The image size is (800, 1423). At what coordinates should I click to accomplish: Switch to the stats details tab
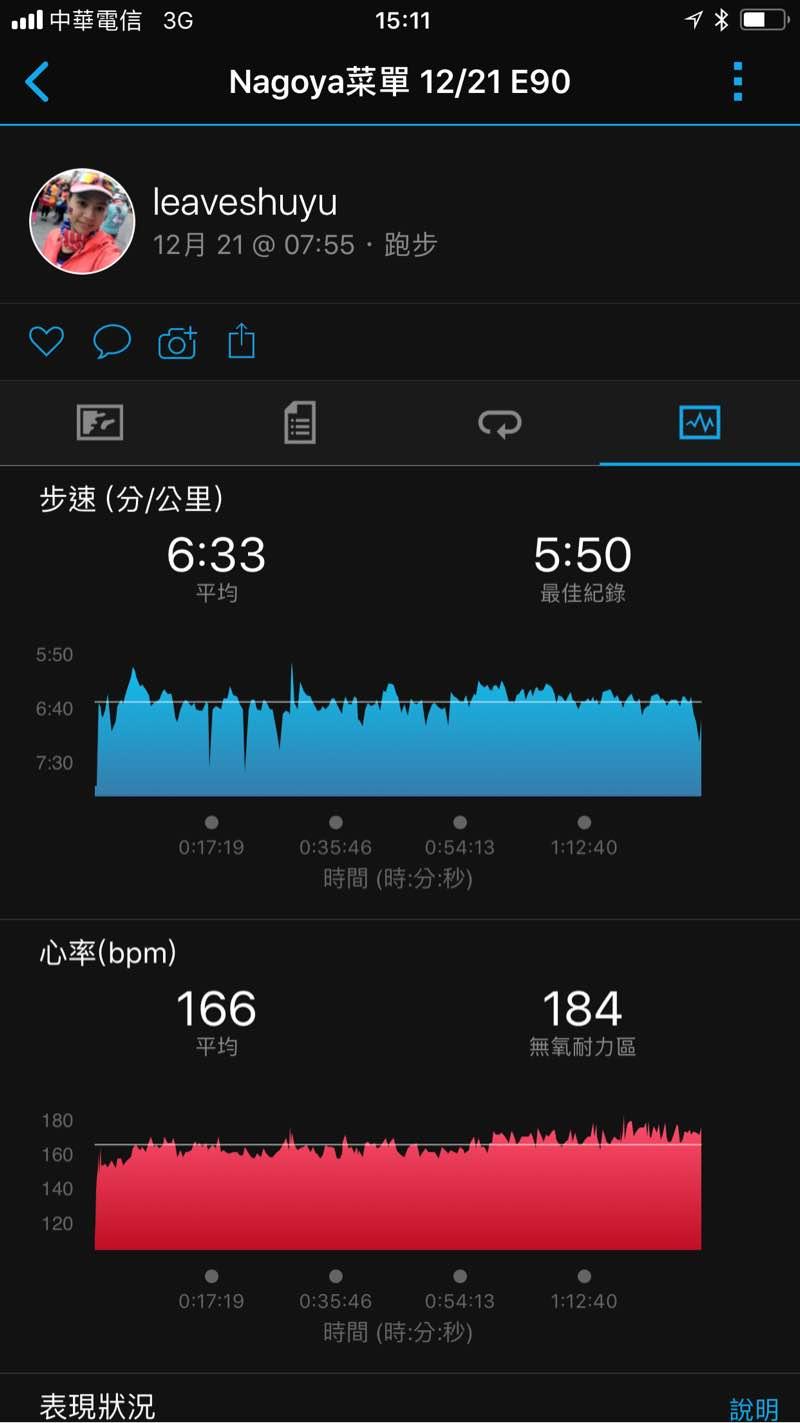click(300, 423)
